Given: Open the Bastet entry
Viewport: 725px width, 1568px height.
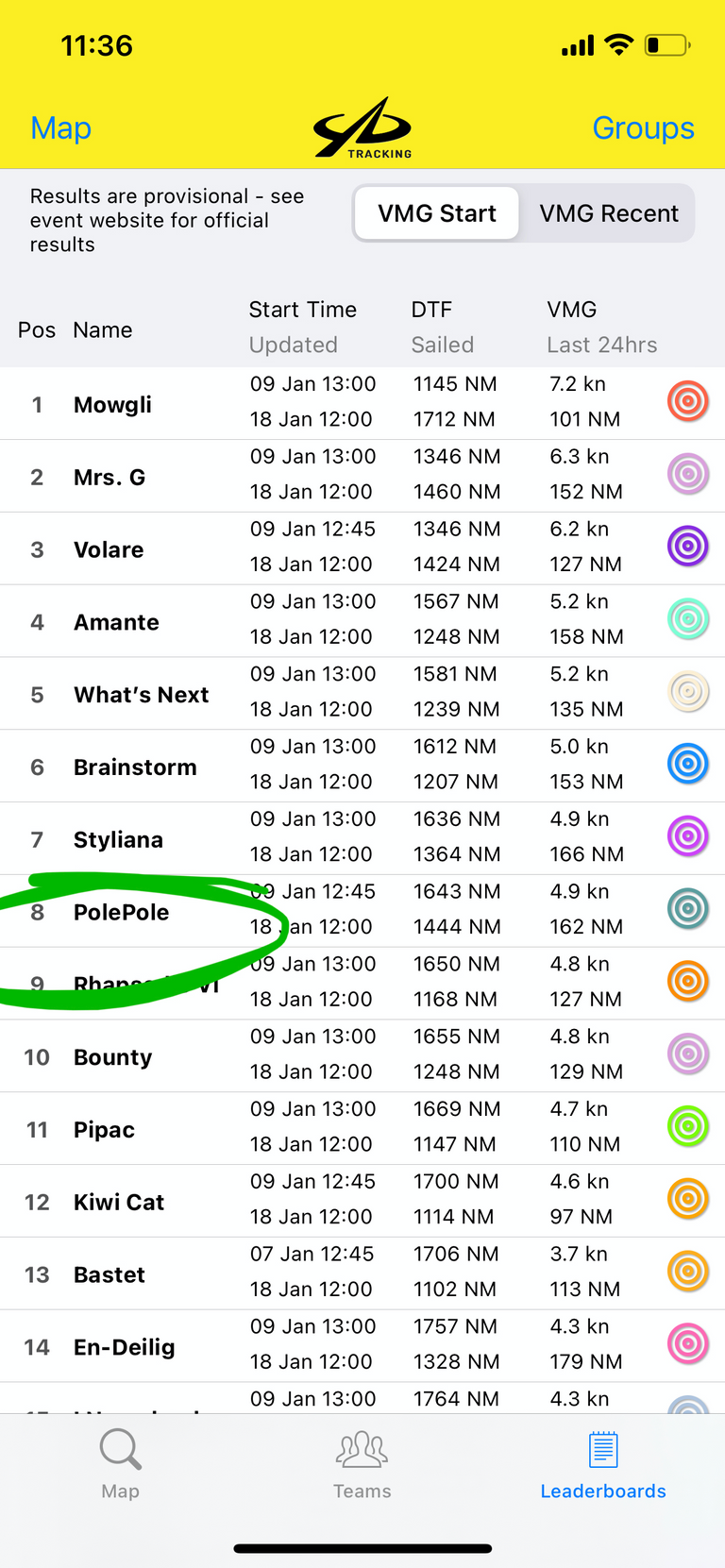Looking at the screenshot, I should tap(110, 1274).
